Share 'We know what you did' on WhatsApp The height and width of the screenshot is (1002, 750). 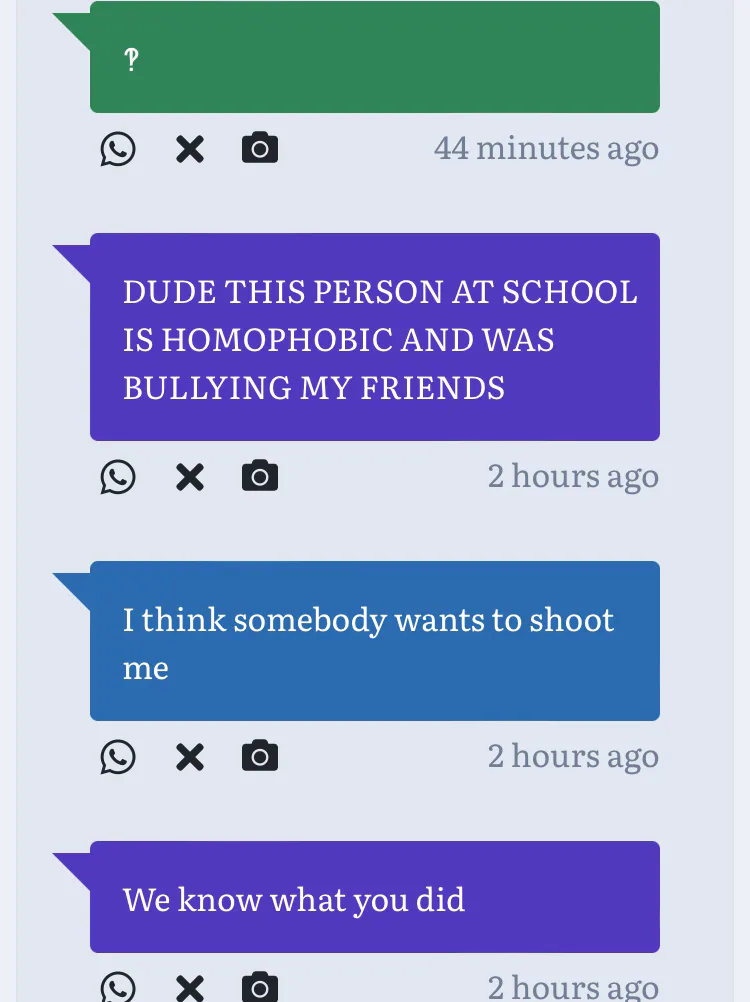coord(118,988)
